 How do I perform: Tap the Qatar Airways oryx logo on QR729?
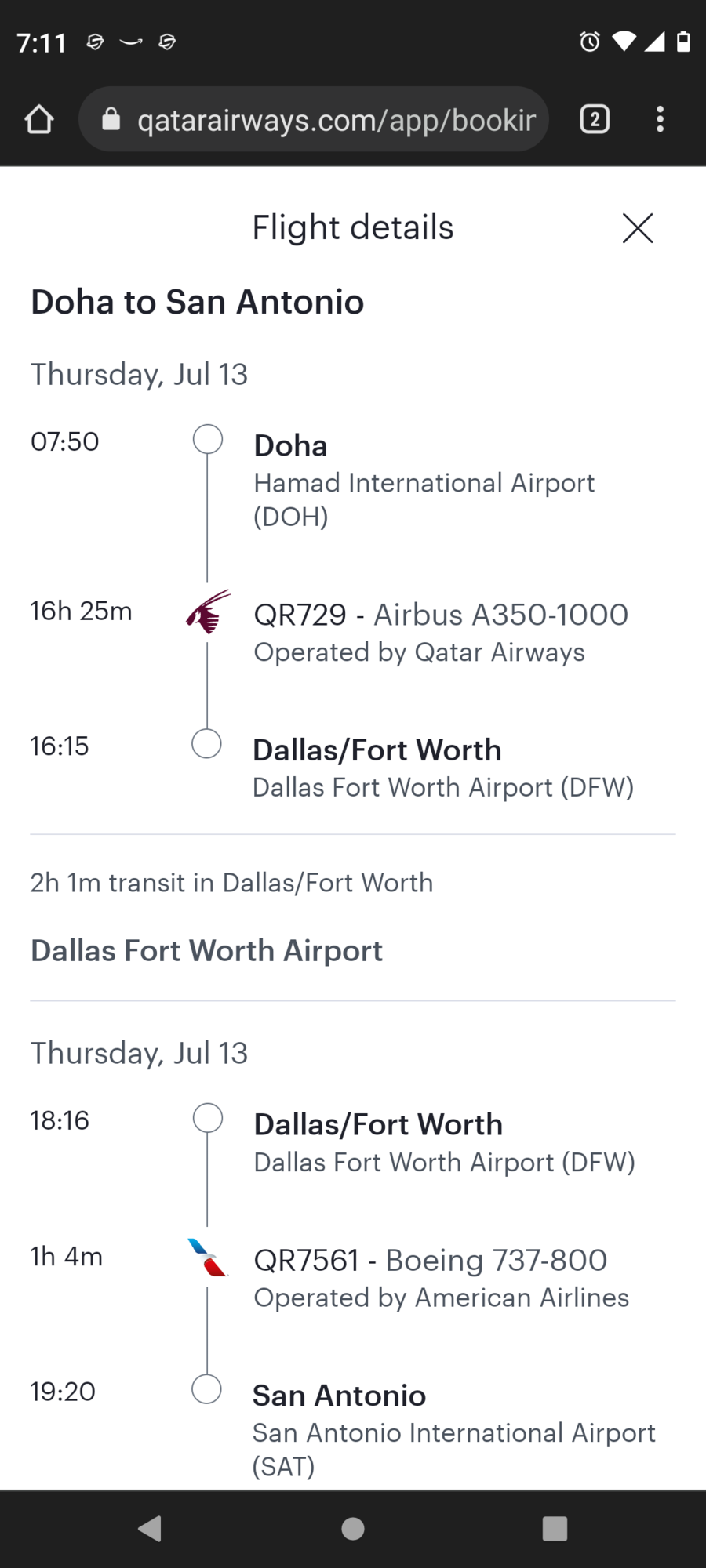pos(207,613)
